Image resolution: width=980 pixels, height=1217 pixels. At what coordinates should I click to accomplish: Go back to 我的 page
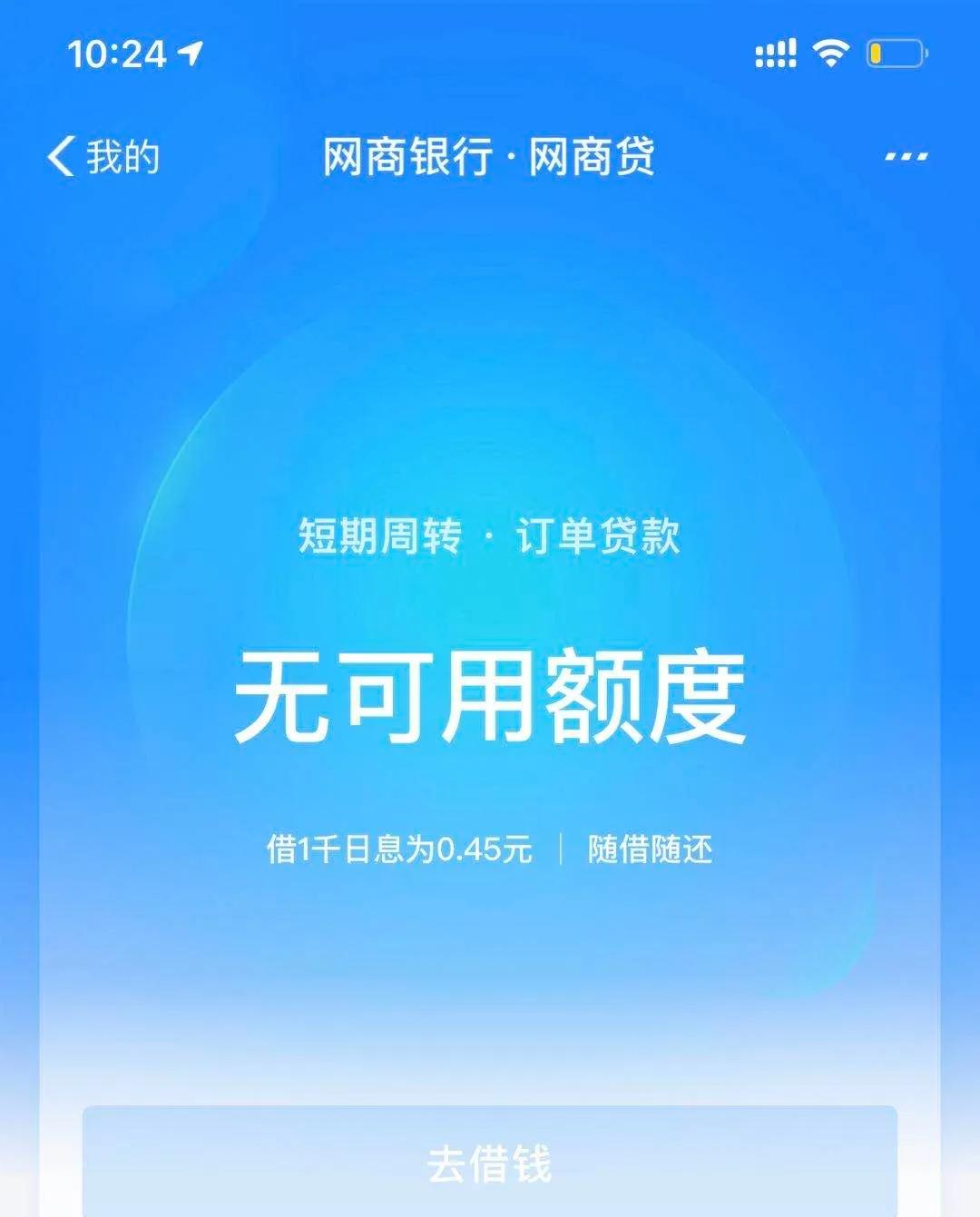[102, 157]
